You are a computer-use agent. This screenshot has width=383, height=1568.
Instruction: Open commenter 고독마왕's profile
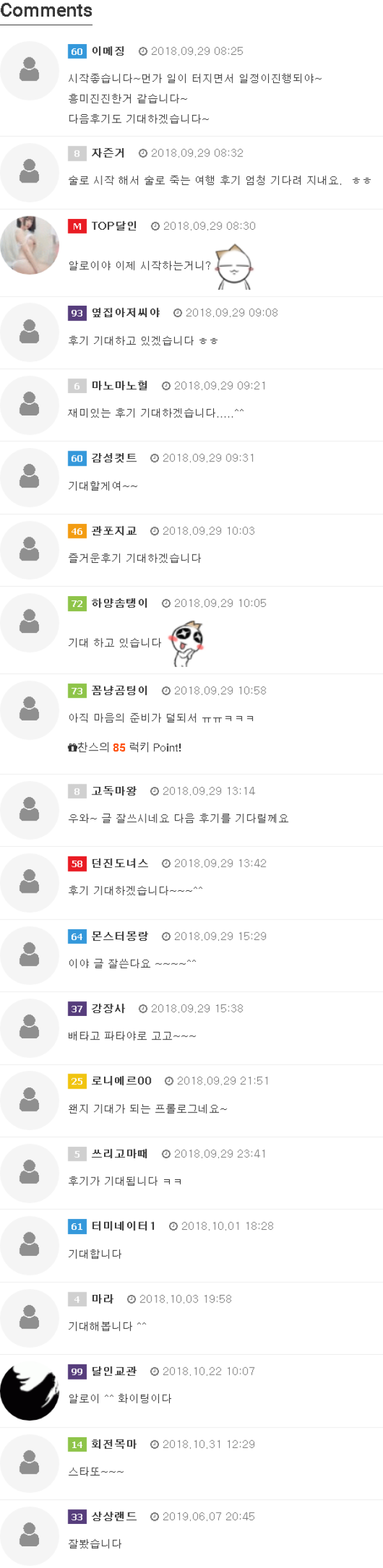coord(114,791)
